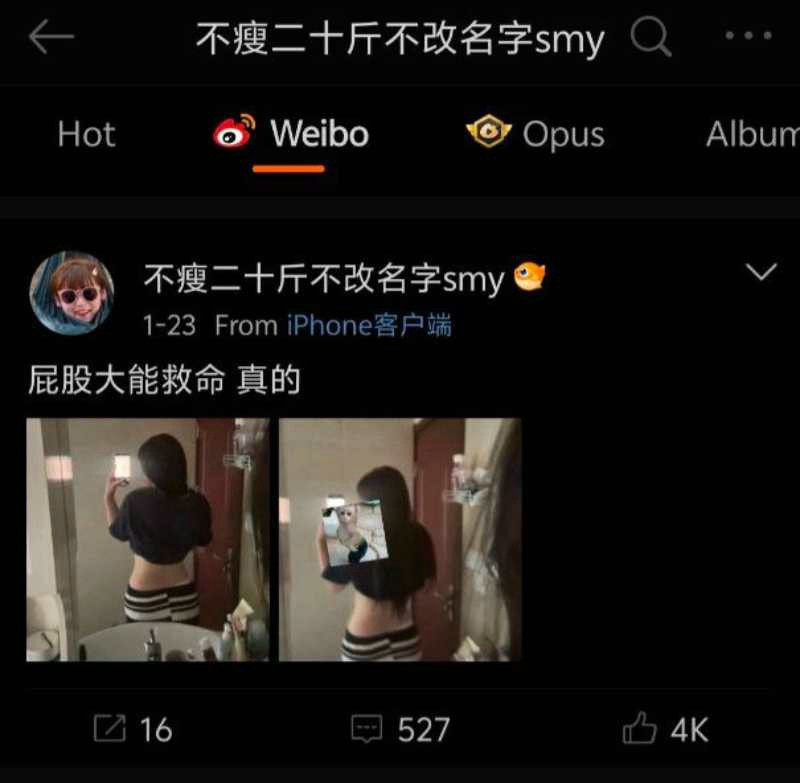Like the post with 4K likes

click(x=666, y=729)
